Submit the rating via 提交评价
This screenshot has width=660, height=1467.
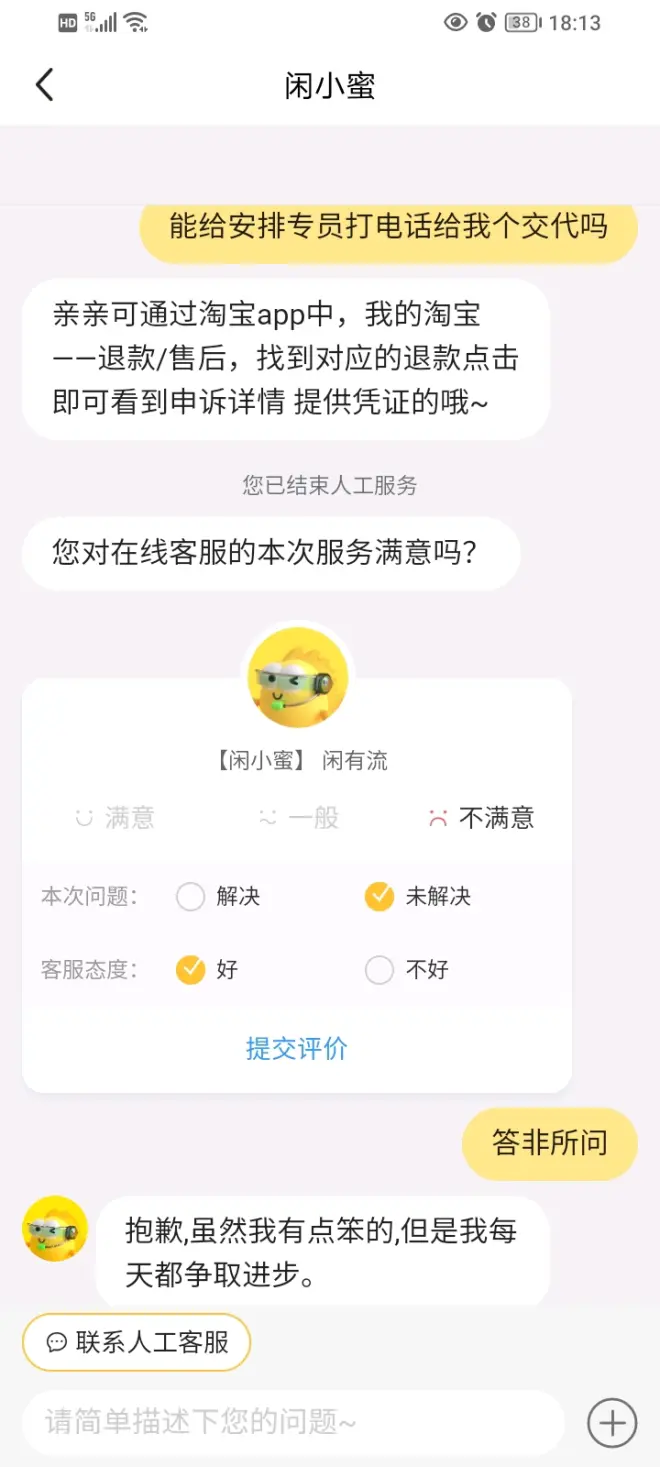pyautogui.click(x=297, y=1048)
